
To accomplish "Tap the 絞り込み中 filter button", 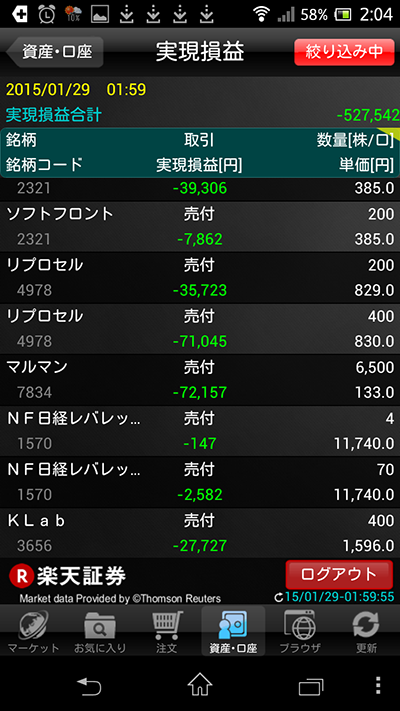I will [344, 52].
